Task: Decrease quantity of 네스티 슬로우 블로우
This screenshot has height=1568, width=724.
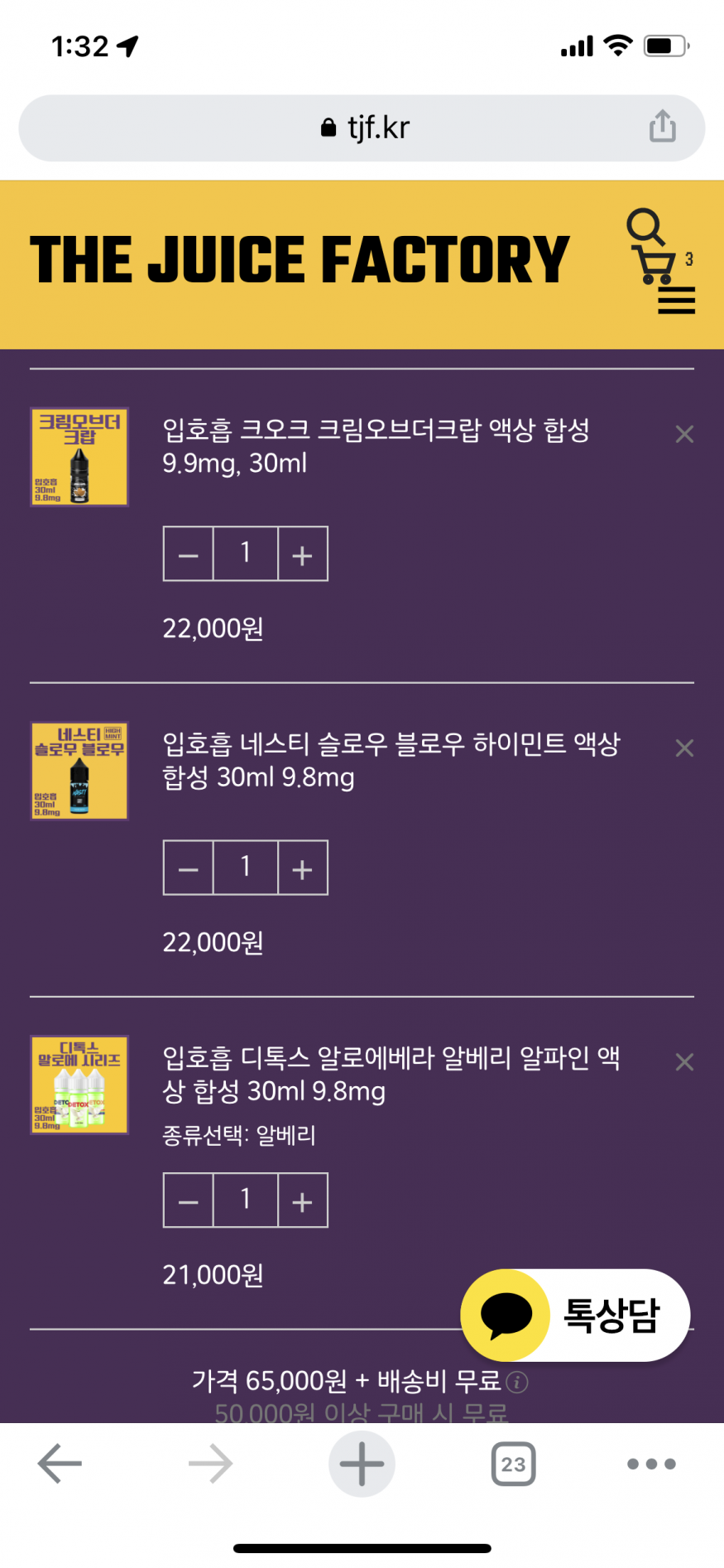Action: 189,868
